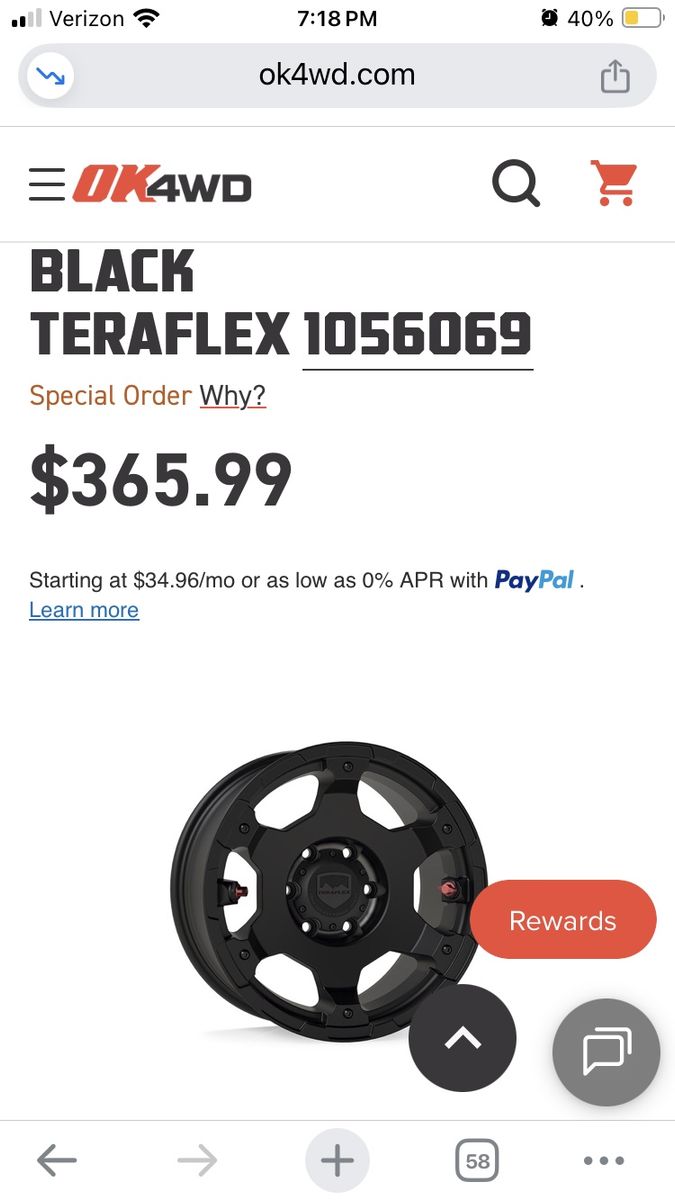This screenshot has width=675, height=1200.
Task: Tap the OK4WD logo to go home
Action: click(160, 185)
